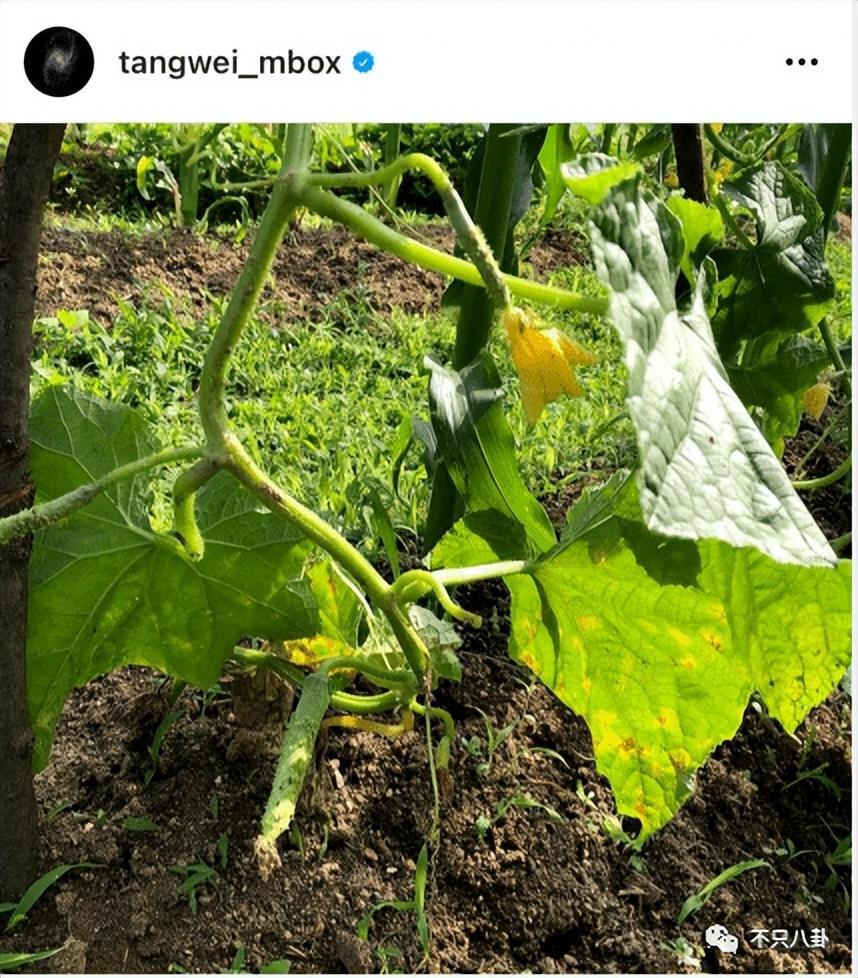Open tangwei_mbox profile via username
Screen dimensions: 858x978
[229, 62]
